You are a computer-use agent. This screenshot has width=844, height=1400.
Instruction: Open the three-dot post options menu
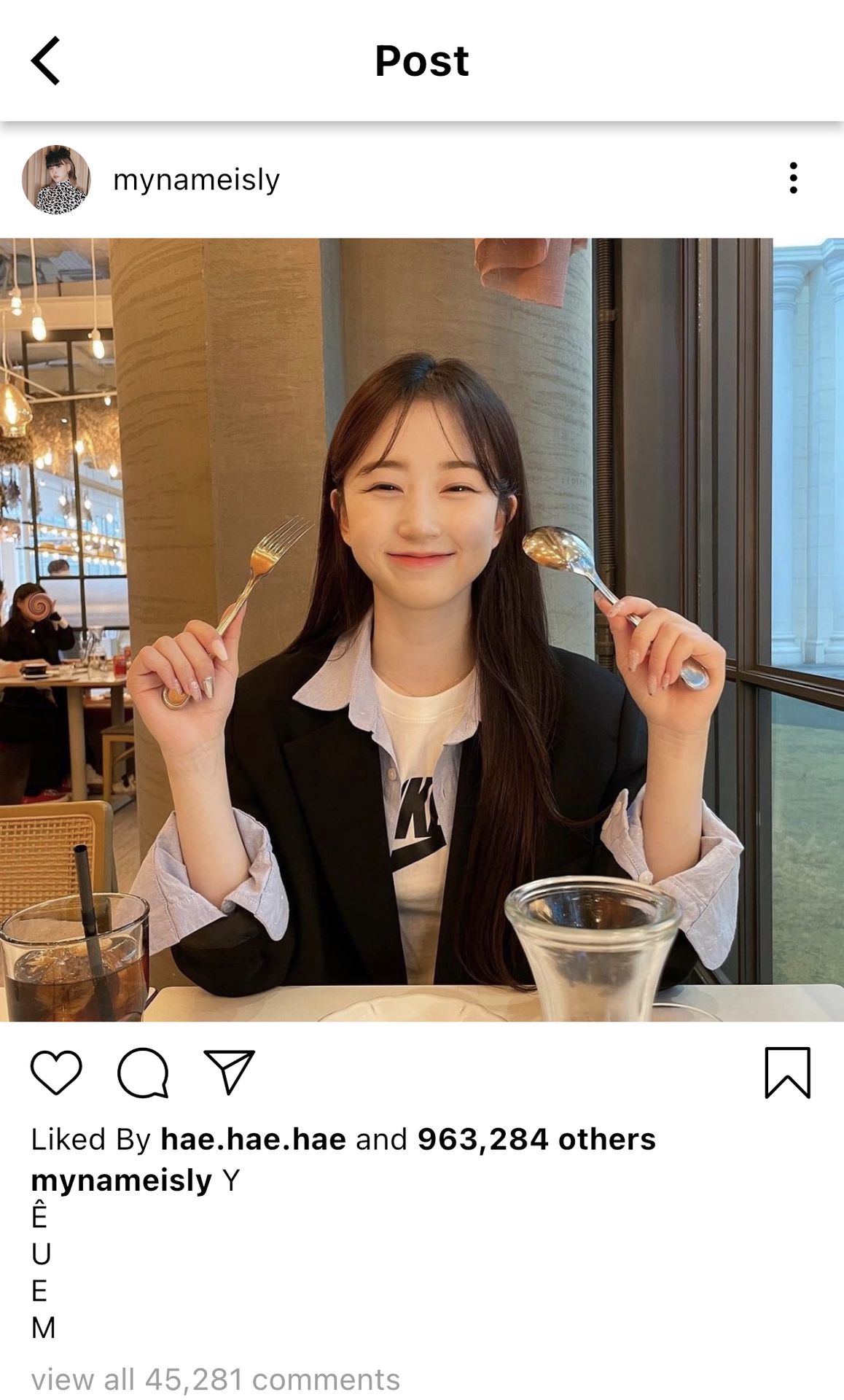[x=793, y=179]
